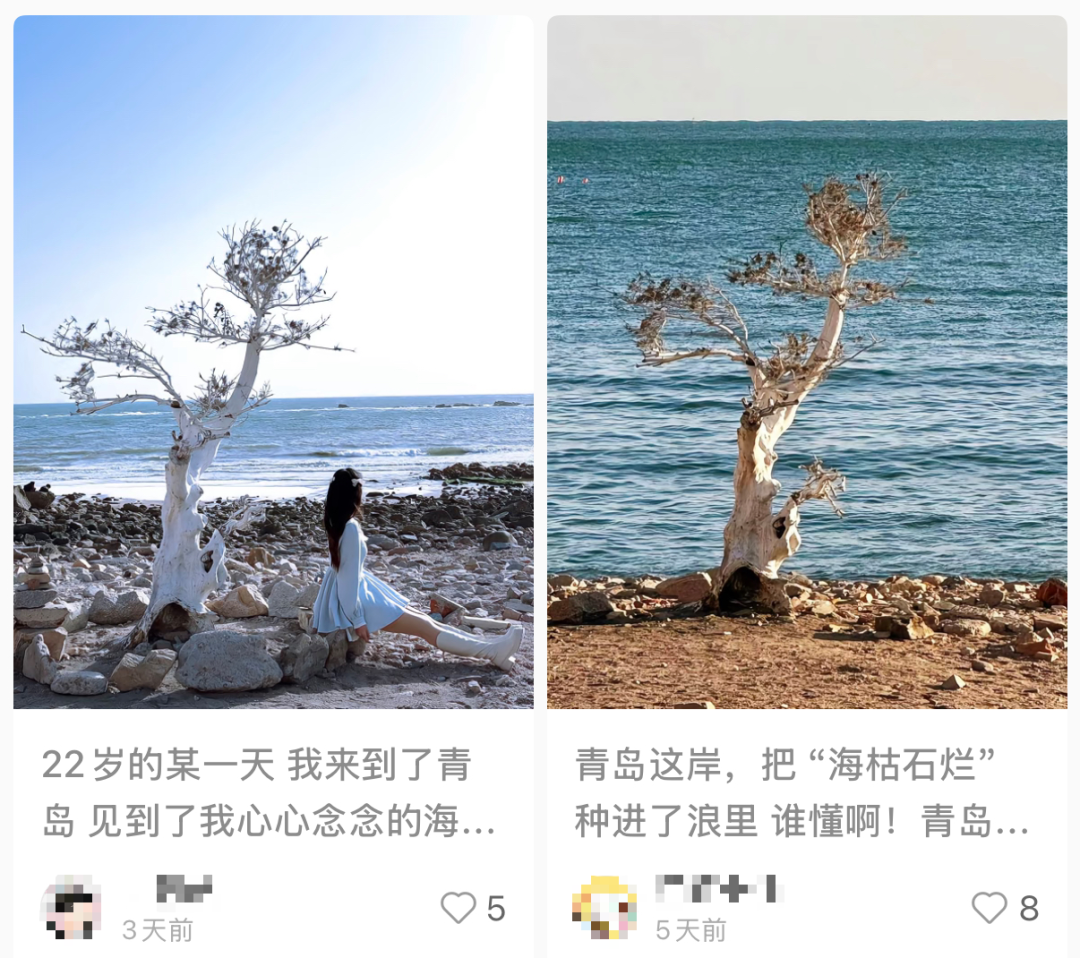The height and width of the screenshot is (958, 1080).
Task: Open the avatar of the author posted 5天前
Action: [604, 907]
